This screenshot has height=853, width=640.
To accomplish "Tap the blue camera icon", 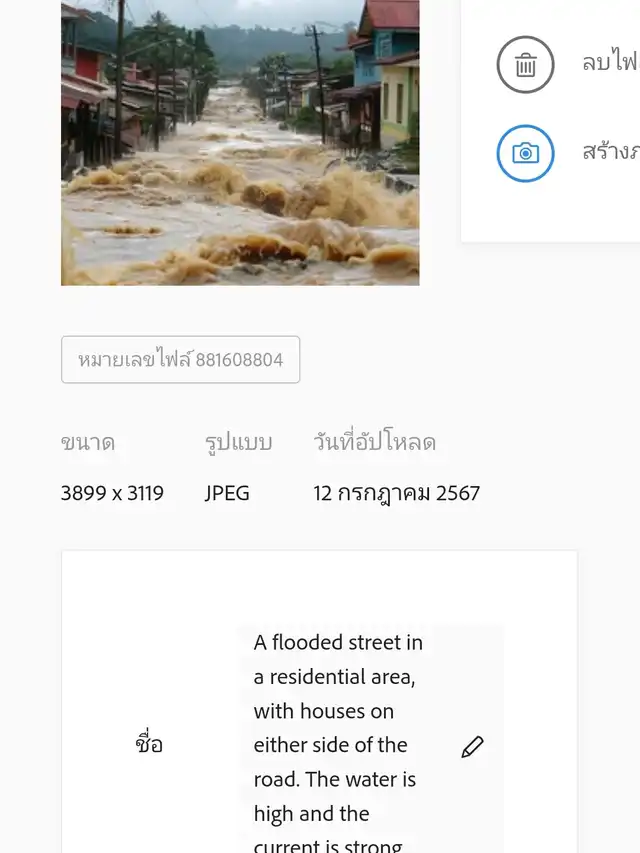I will (525, 153).
